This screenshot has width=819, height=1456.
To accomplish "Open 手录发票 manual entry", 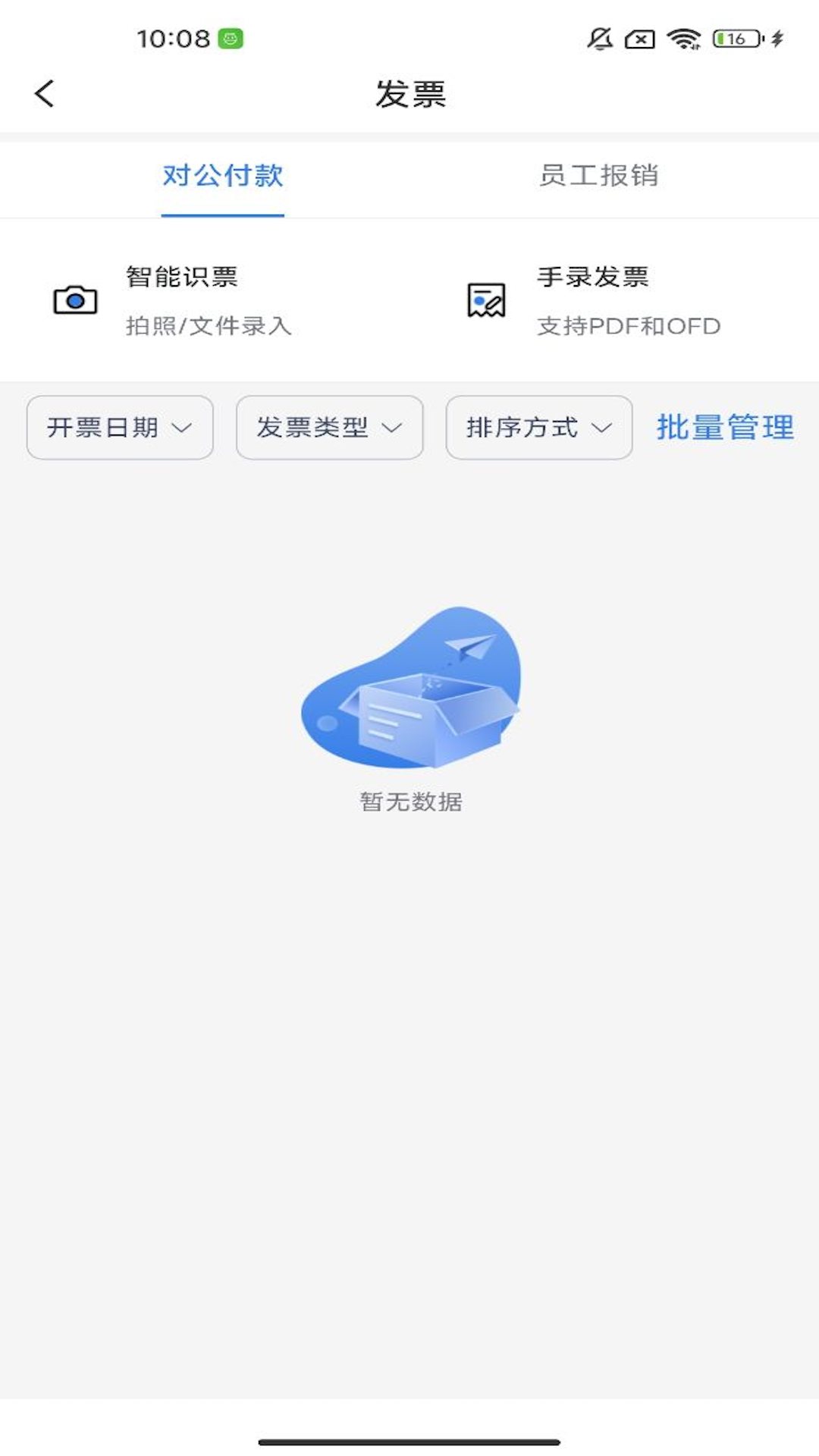I will (593, 300).
